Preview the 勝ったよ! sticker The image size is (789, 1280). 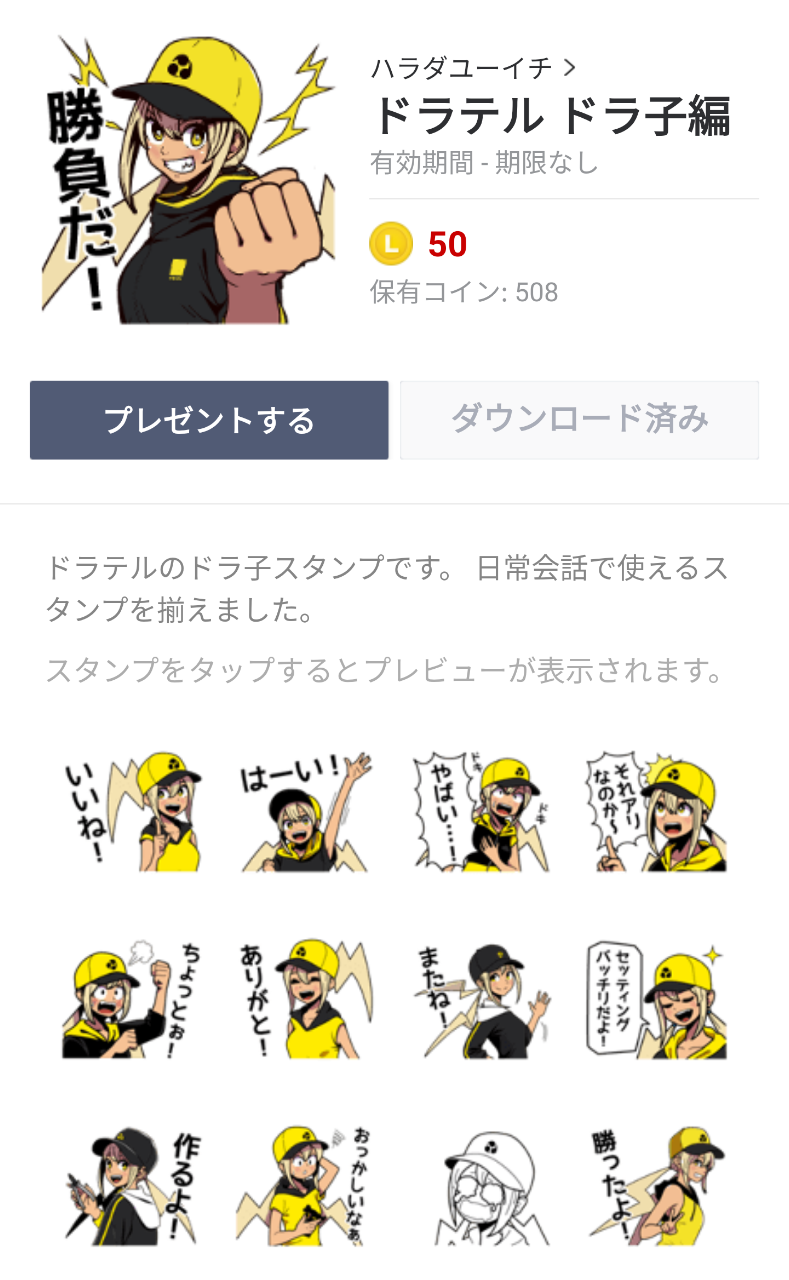[x=655, y=1185]
